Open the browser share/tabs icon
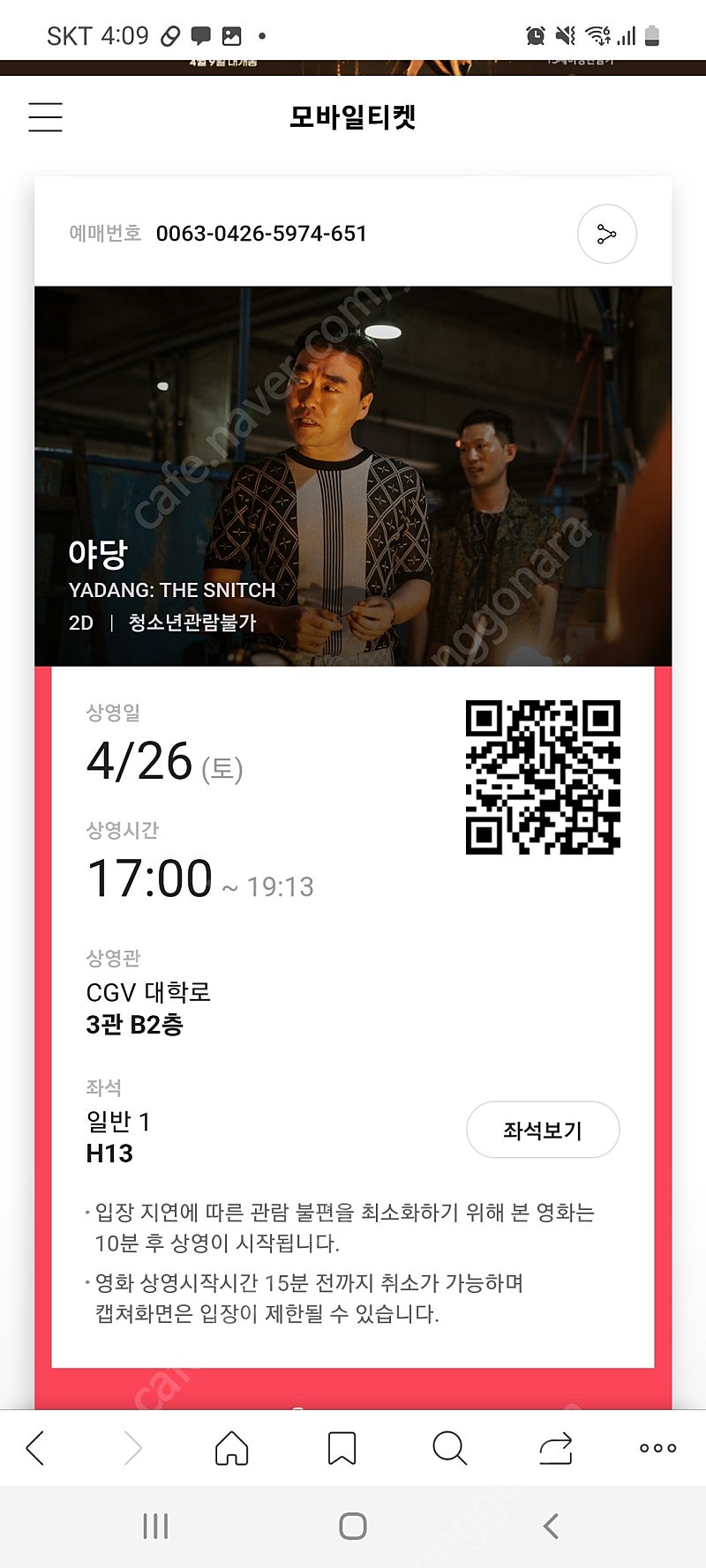This screenshot has height=1568, width=706. 556,1448
